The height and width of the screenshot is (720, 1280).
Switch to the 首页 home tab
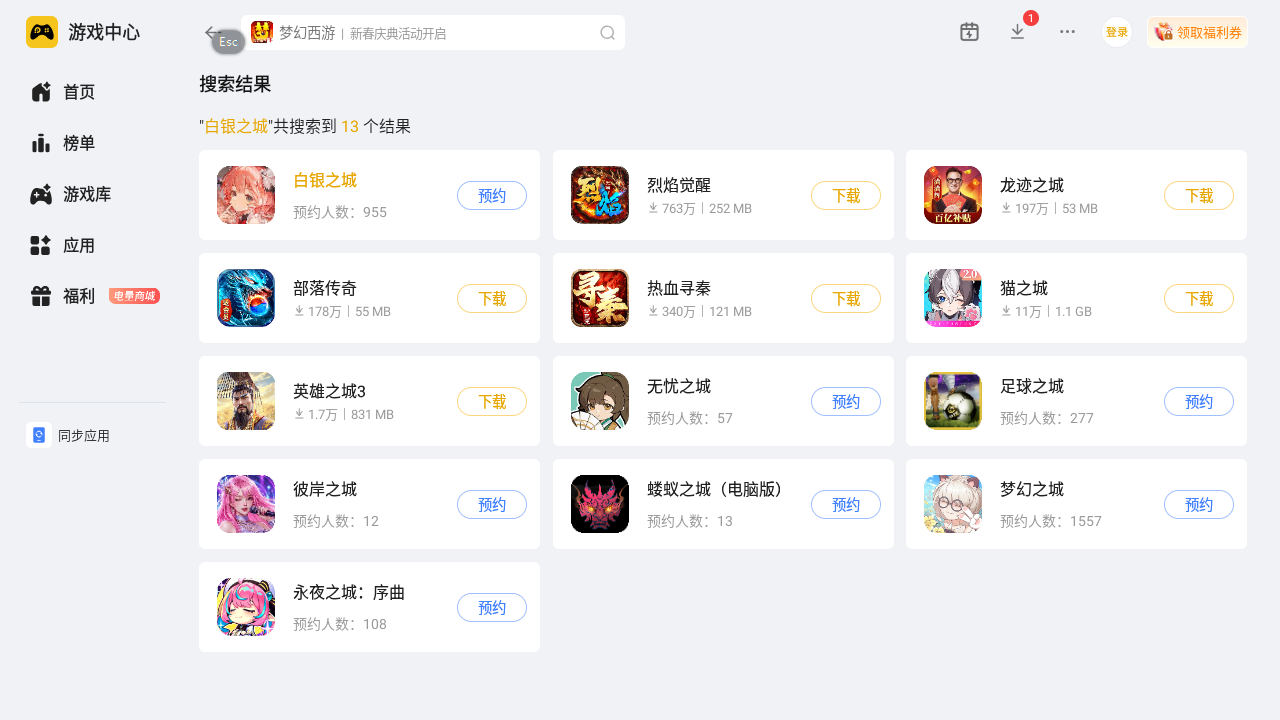78,92
